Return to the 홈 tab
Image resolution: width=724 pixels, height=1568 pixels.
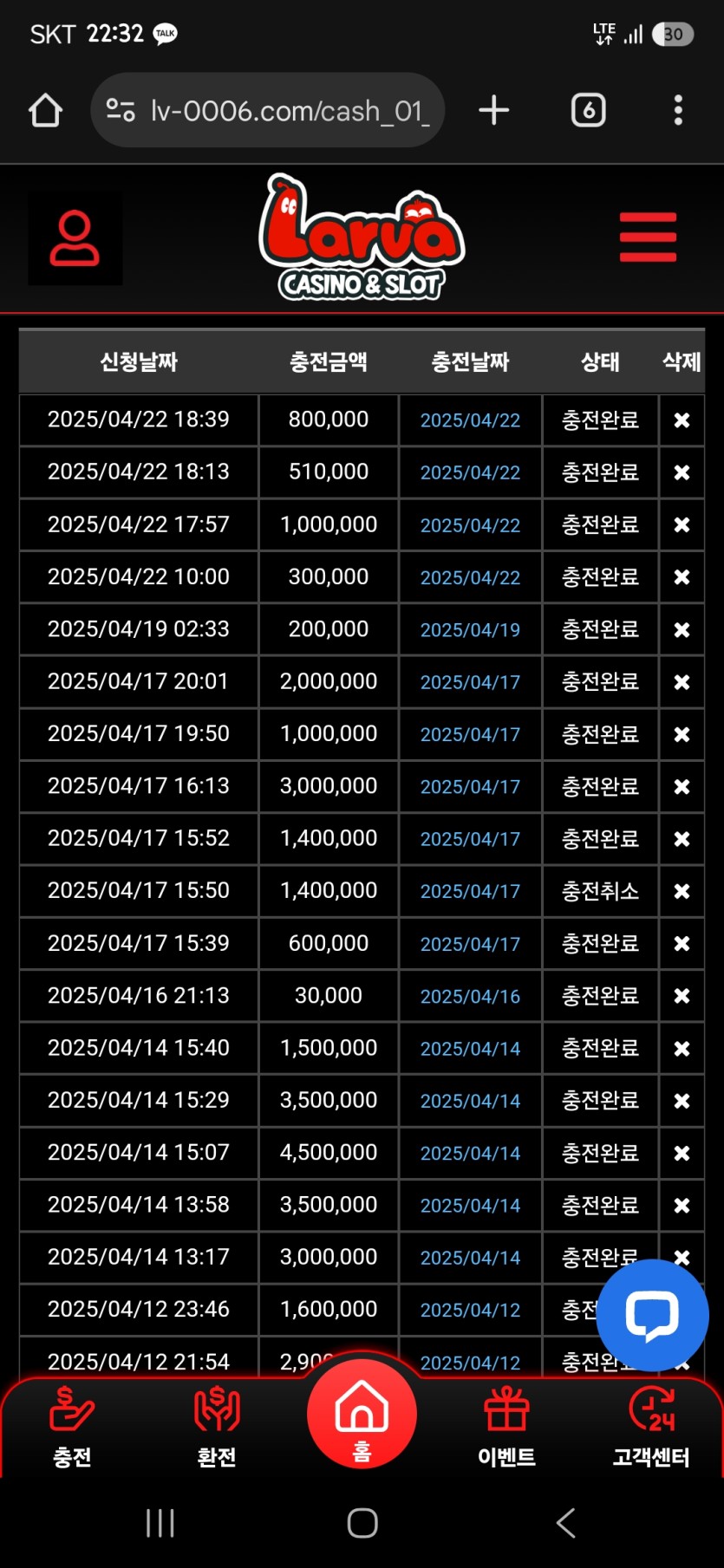[x=362, y=1415]
